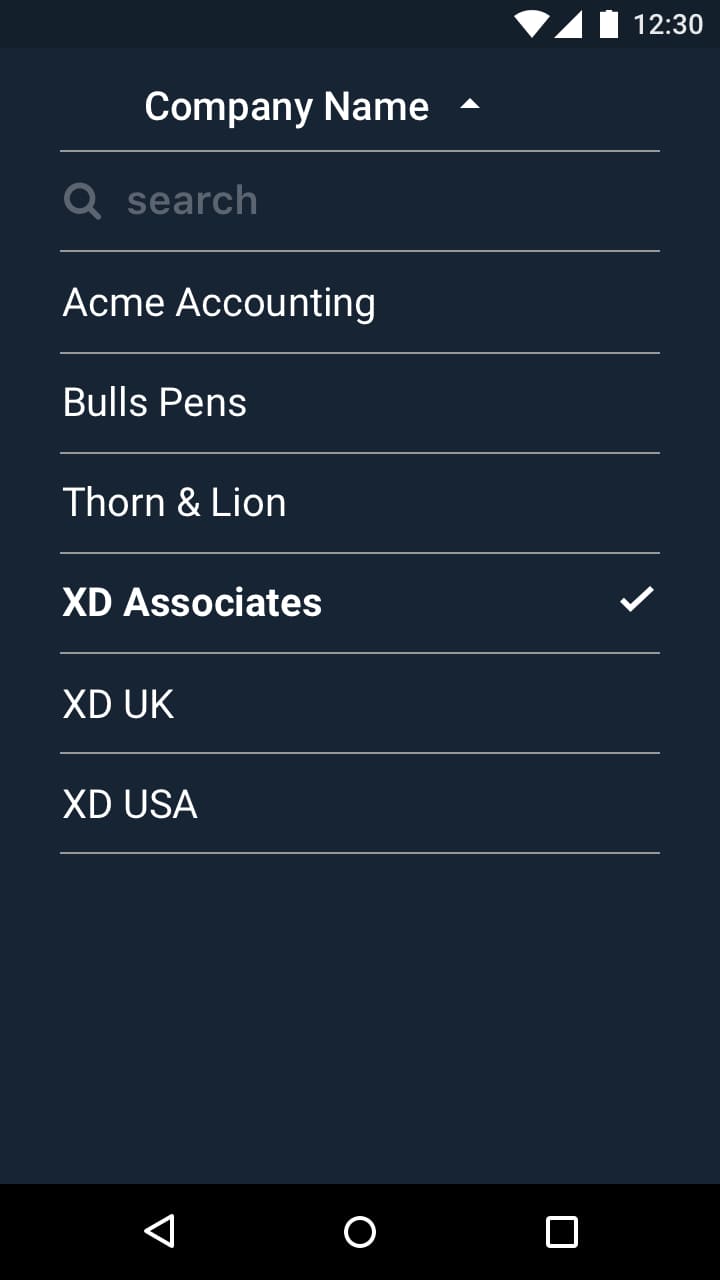Pick the Thorn & Lion company

tap(360, 503)
